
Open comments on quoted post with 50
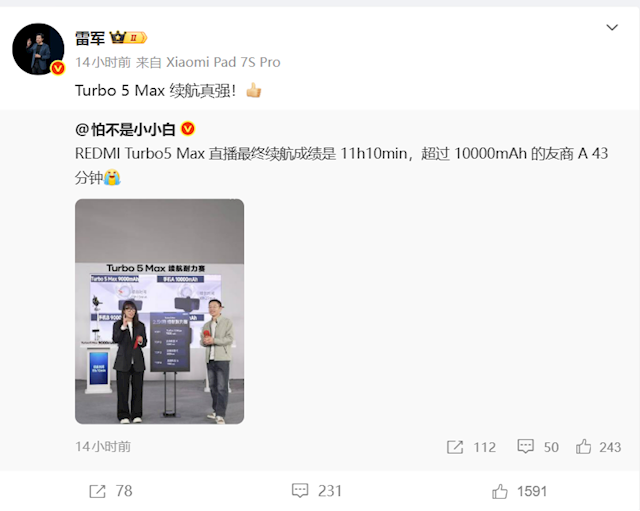[537, 447]
